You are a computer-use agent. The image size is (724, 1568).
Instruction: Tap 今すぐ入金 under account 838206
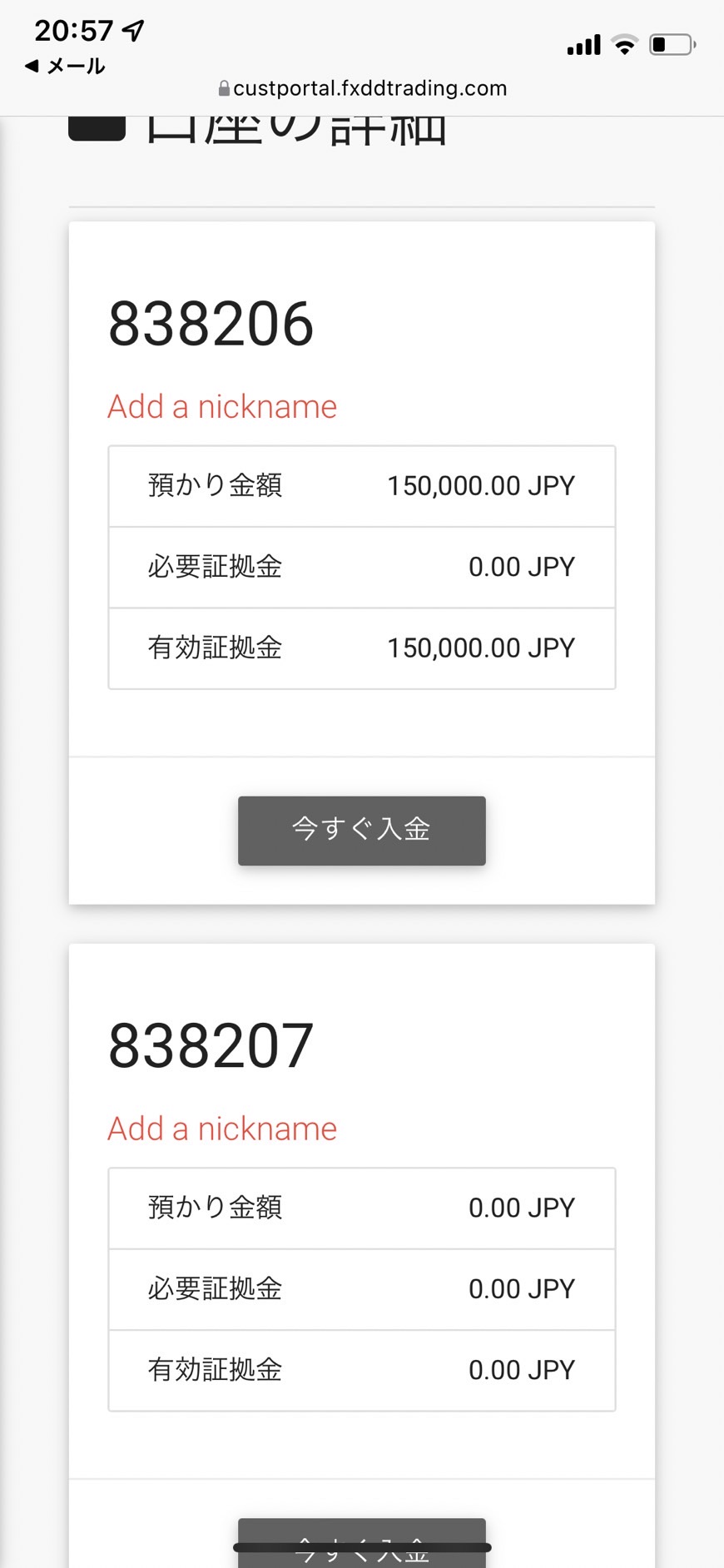tap(362, 831)
